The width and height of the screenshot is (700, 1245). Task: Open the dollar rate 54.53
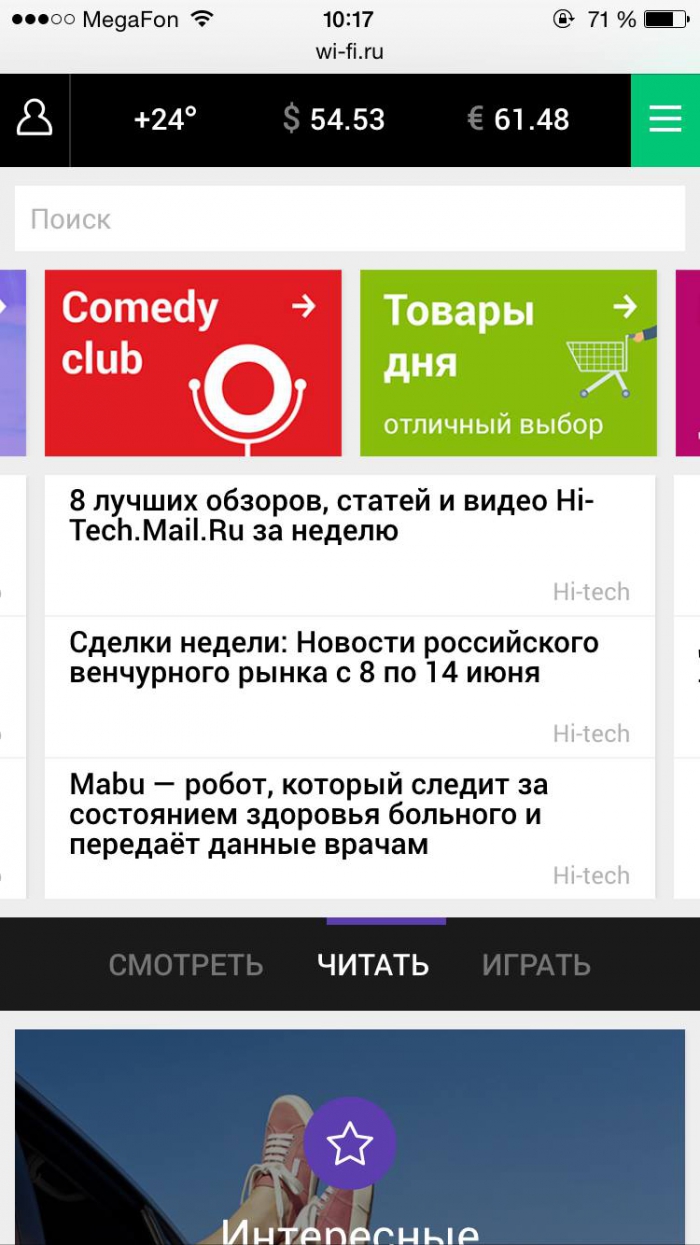[334, 120]
